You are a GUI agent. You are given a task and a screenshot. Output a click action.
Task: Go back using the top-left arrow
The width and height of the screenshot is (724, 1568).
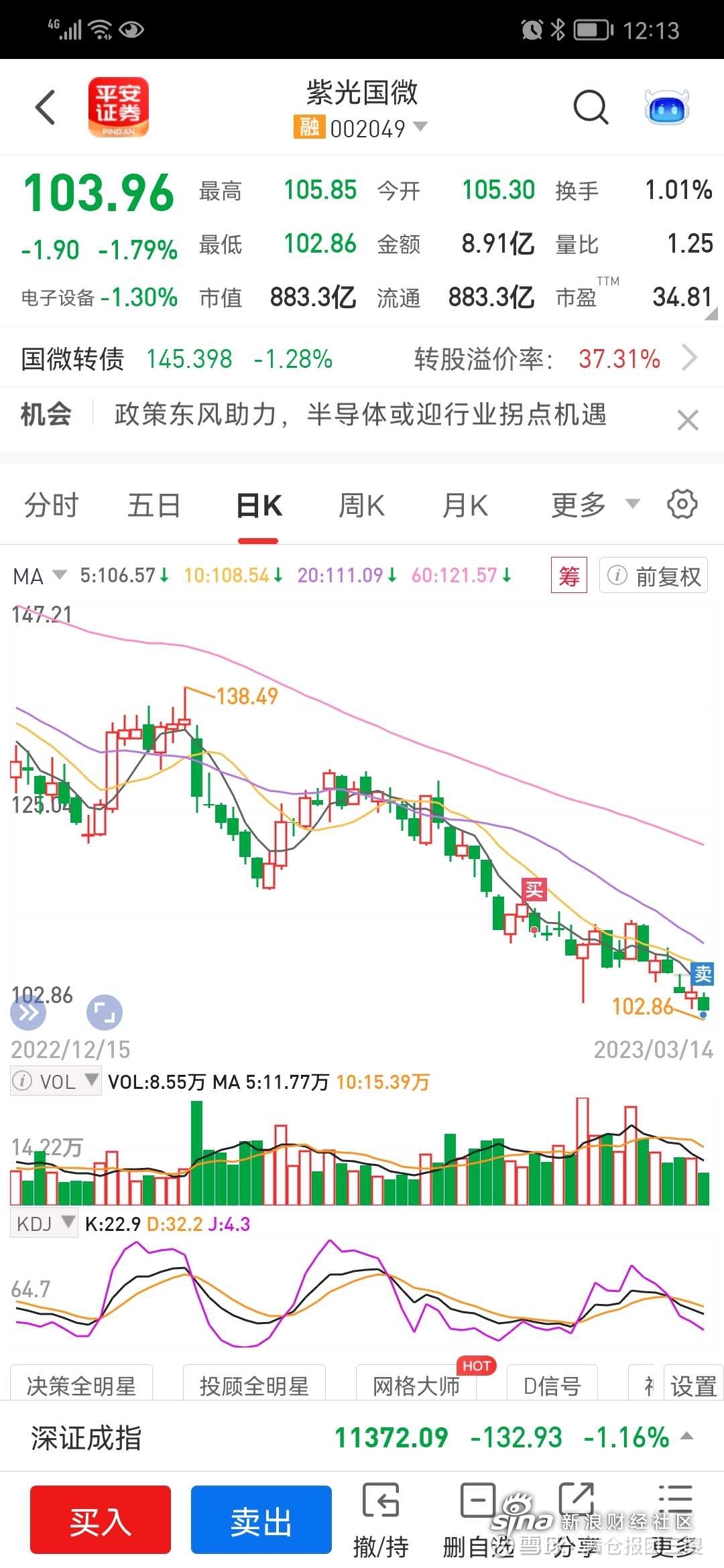point(46,107)
